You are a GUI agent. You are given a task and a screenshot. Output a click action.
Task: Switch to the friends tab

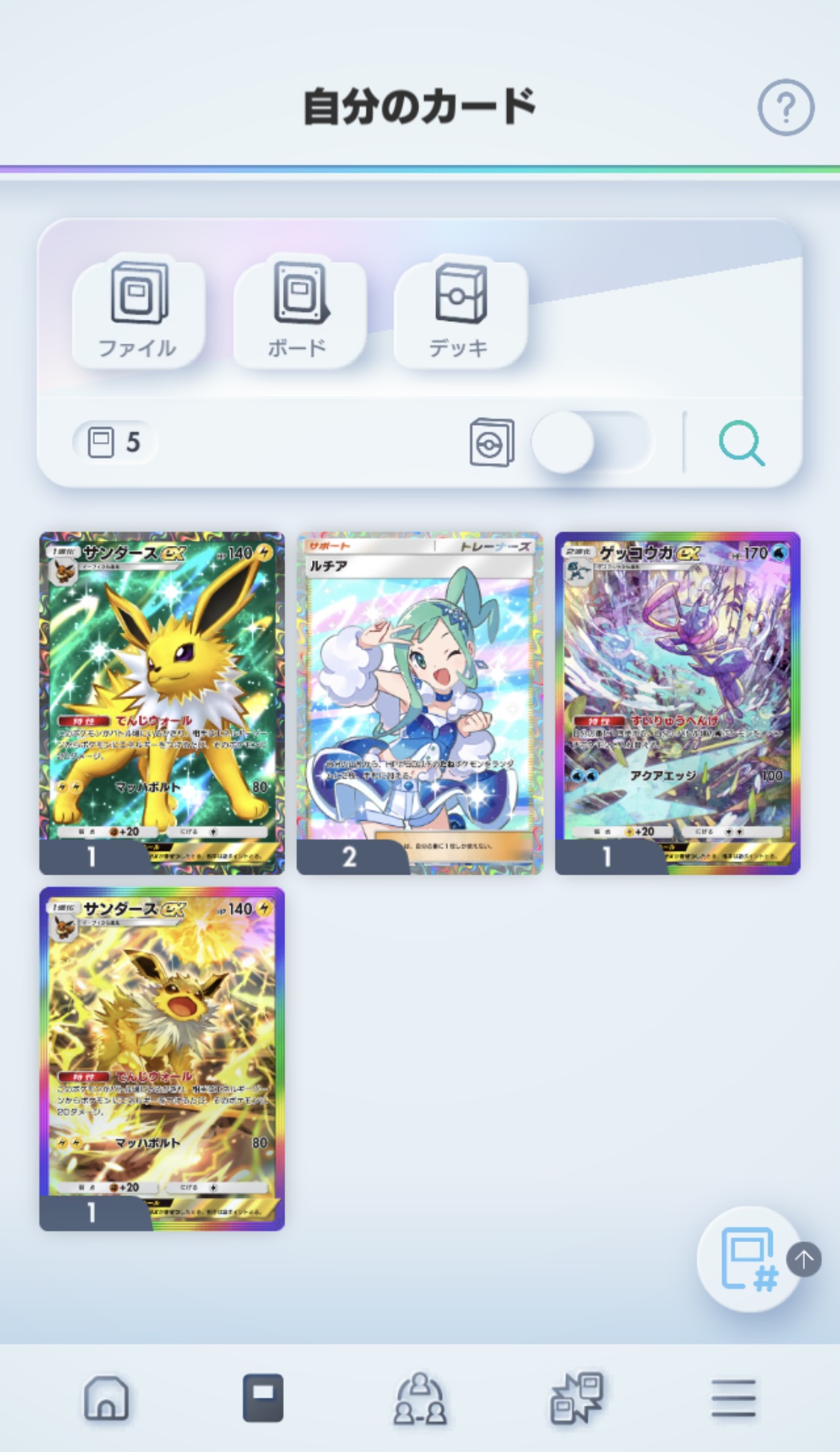pos(420,1398)
